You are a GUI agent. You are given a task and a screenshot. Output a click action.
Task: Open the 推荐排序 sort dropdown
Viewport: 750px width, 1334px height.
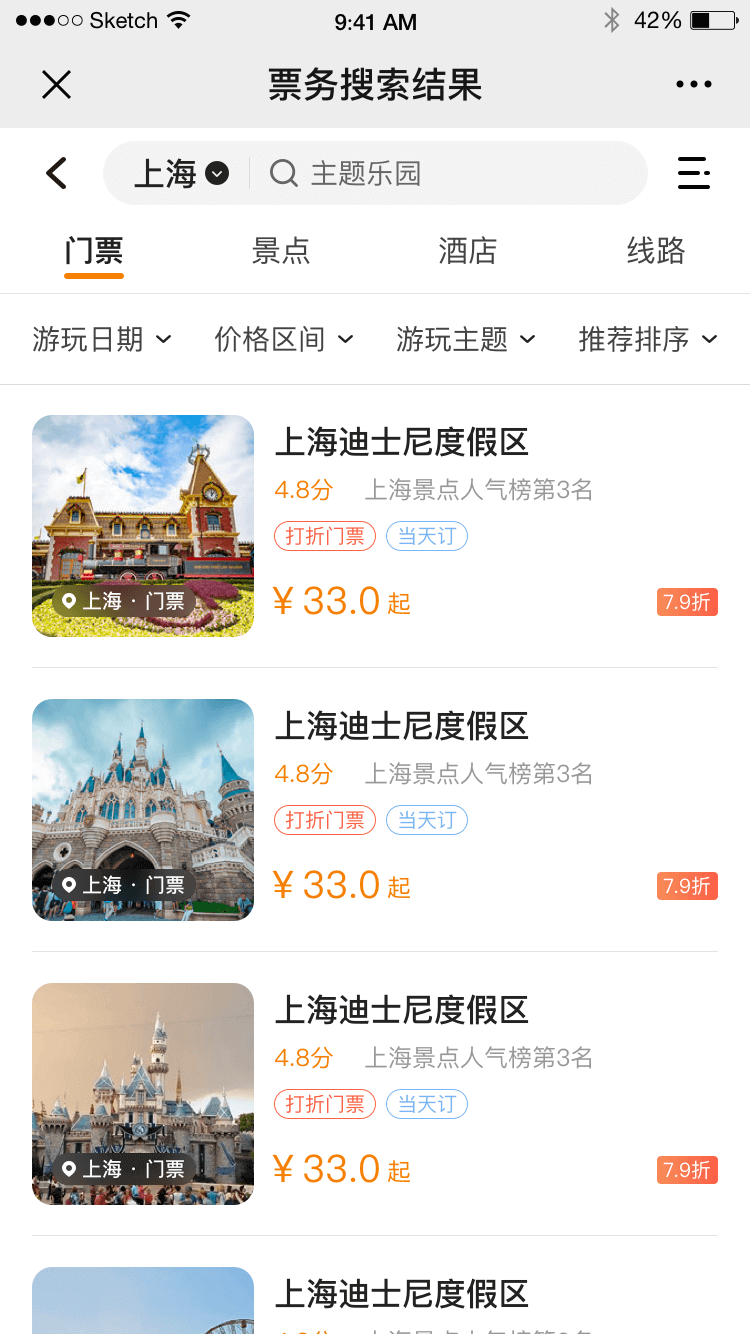(x=648, y=340)
